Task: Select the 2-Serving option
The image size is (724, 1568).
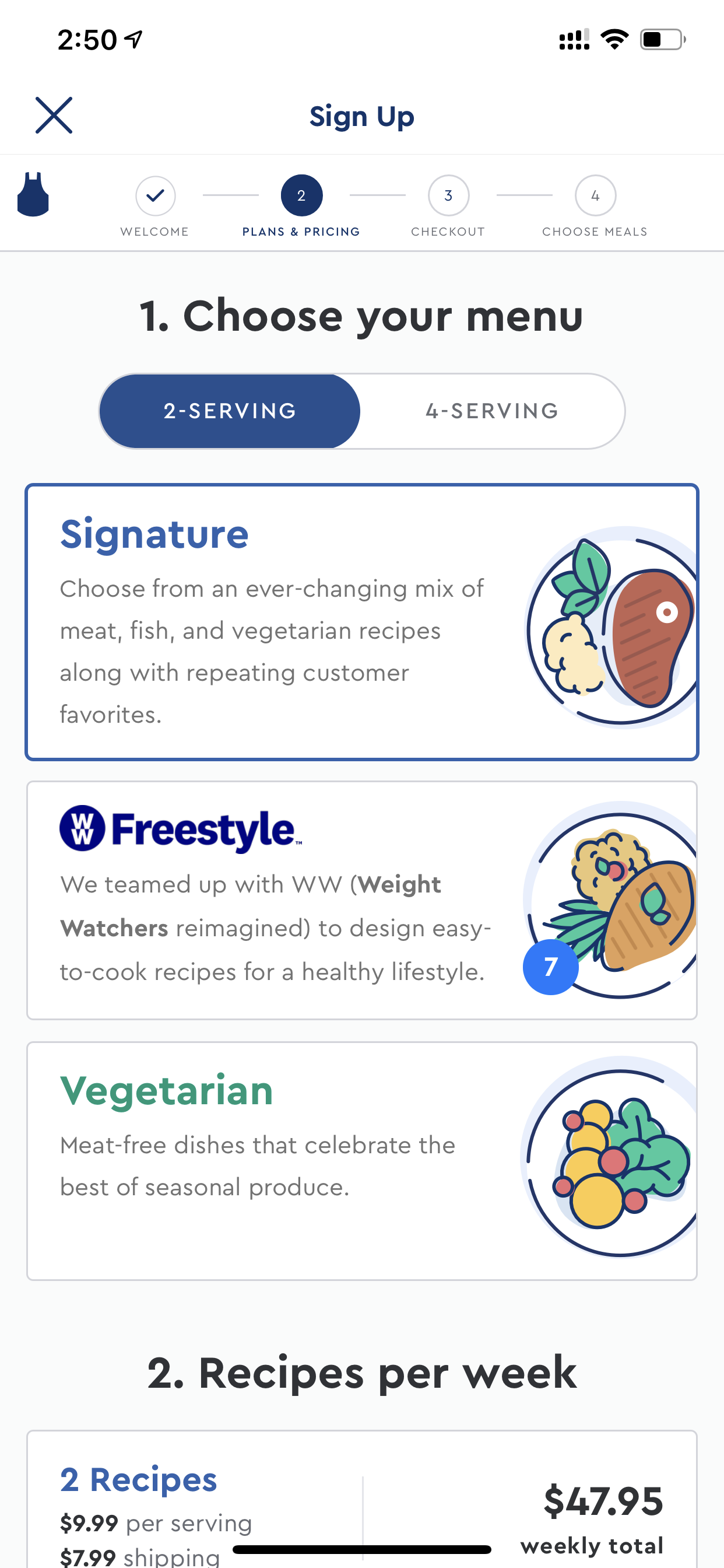Action: coord(230,411)
